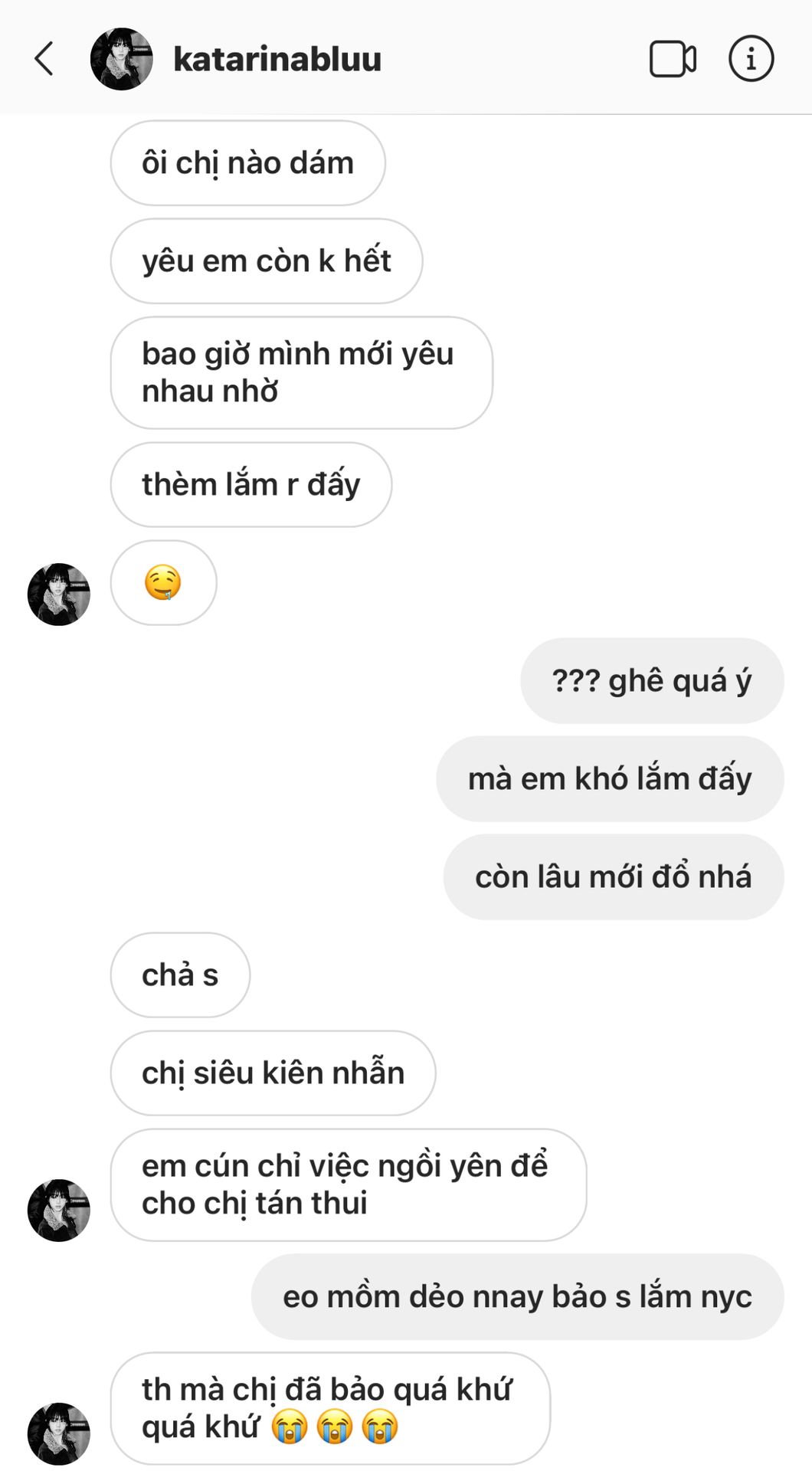Start a video call with katarinabluu
The image size is (812, 1471).
(673, 59)
